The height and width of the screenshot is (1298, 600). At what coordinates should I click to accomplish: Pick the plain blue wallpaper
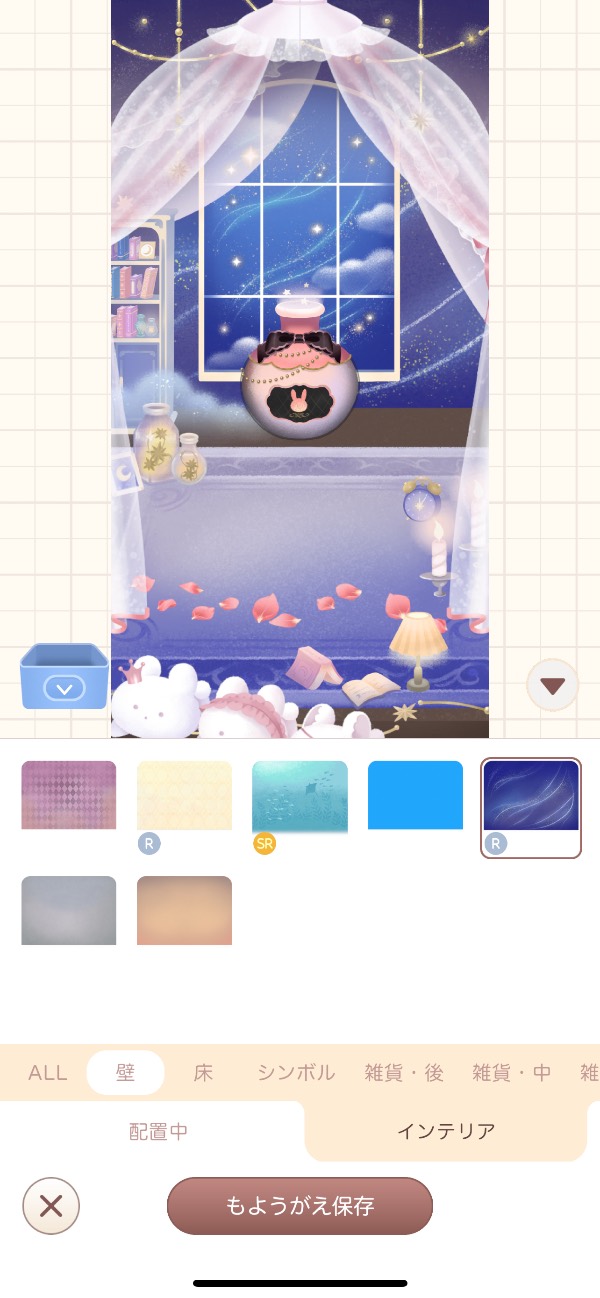tap(415, 796)
